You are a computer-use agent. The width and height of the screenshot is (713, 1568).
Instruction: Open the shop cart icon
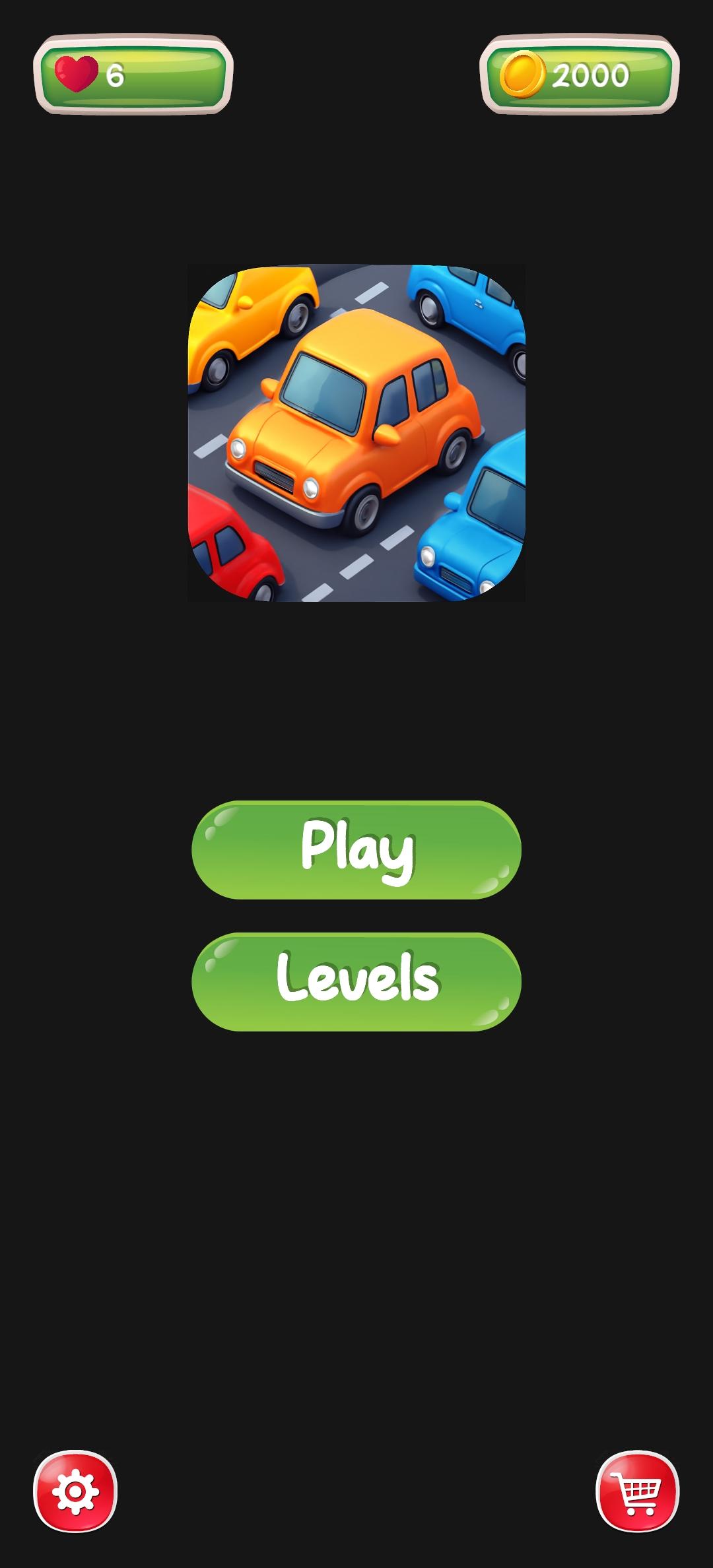637,1491
